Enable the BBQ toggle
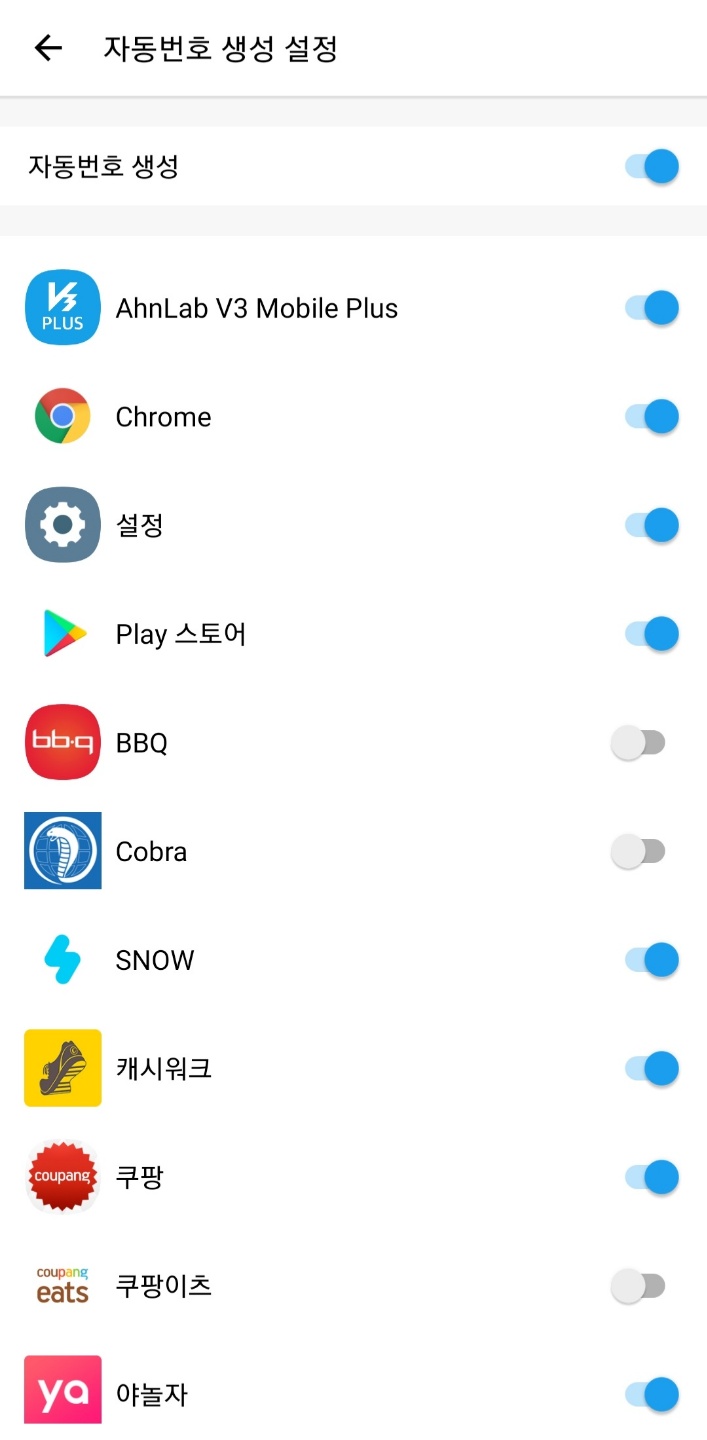707x1440 pixels. click(x=639, y=743)
